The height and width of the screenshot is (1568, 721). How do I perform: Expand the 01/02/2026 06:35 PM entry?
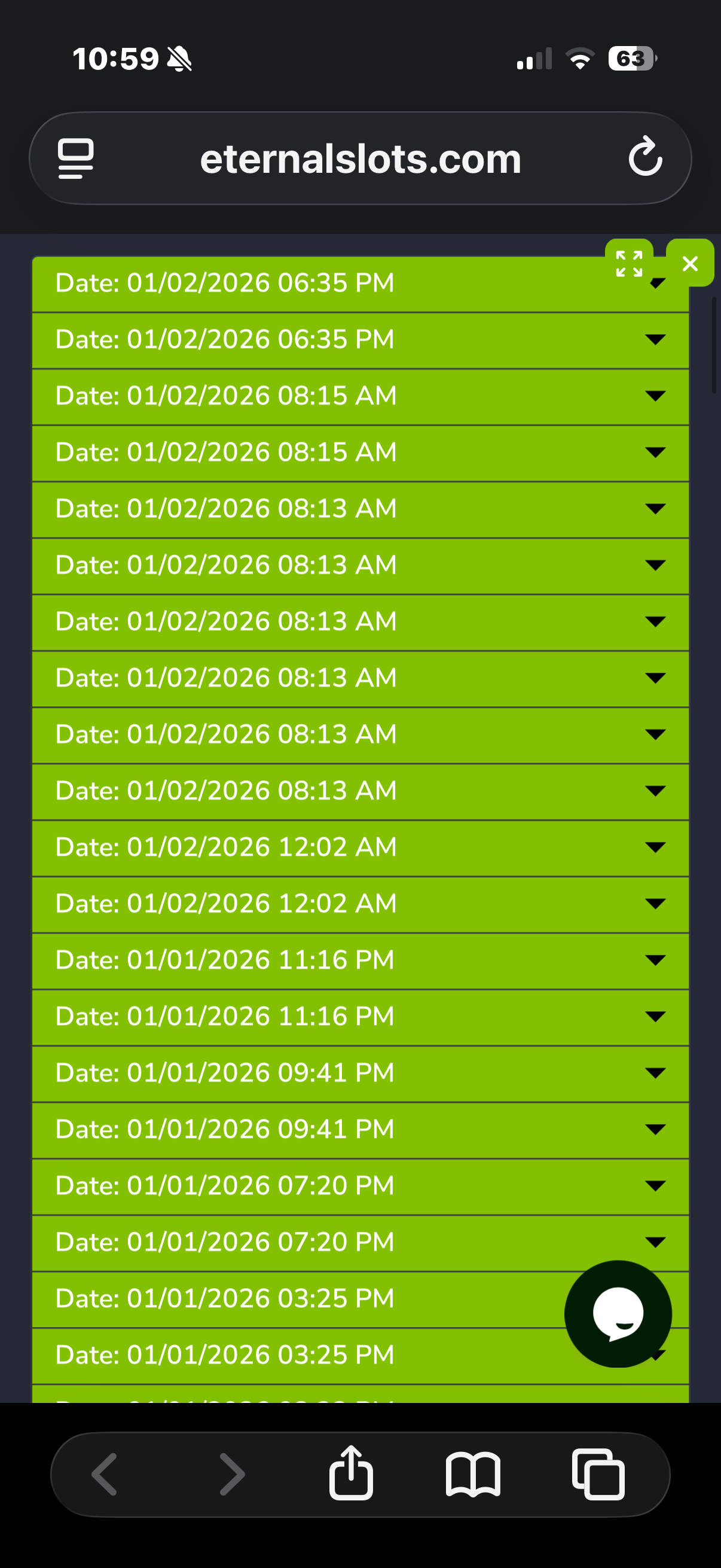[655, 340]
